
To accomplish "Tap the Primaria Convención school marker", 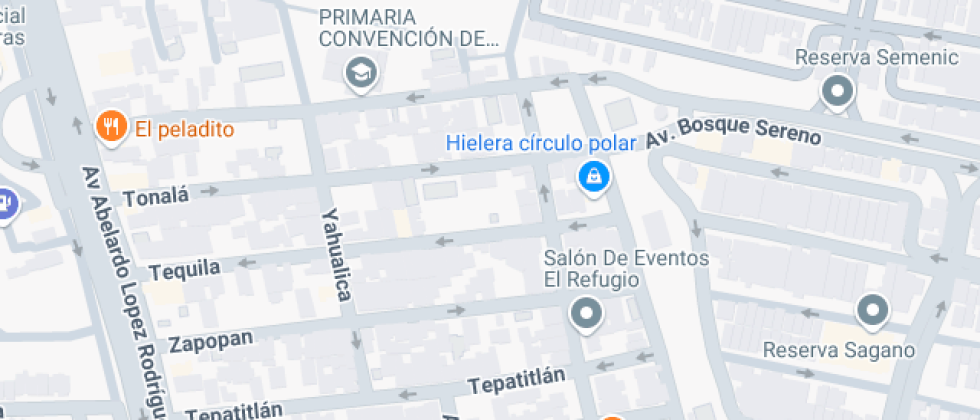I will [x=359, y=72].
